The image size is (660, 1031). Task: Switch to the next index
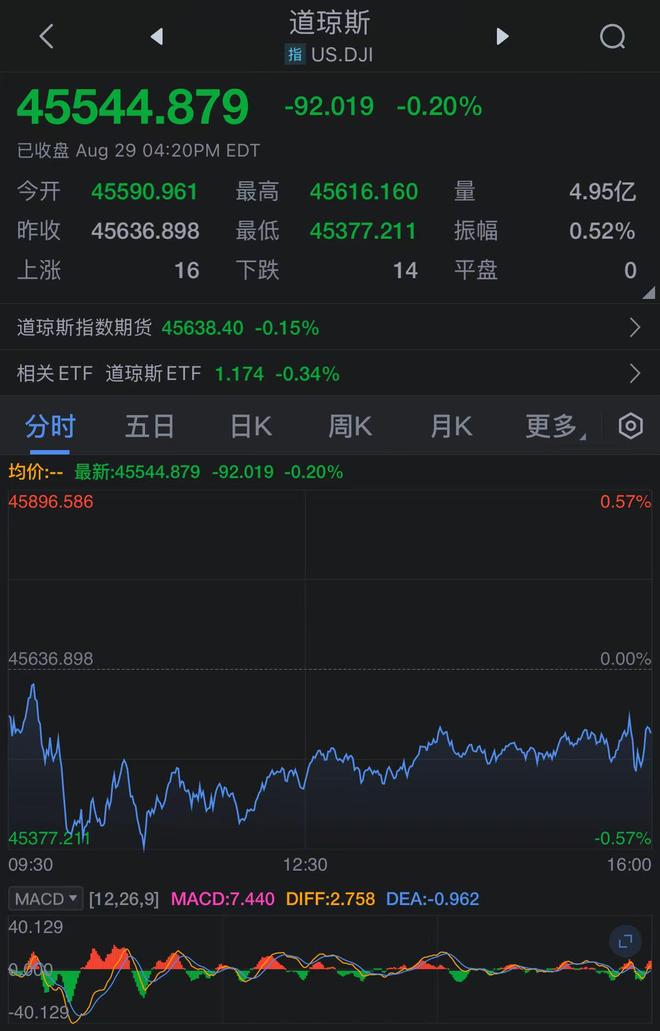coord(502,37)
